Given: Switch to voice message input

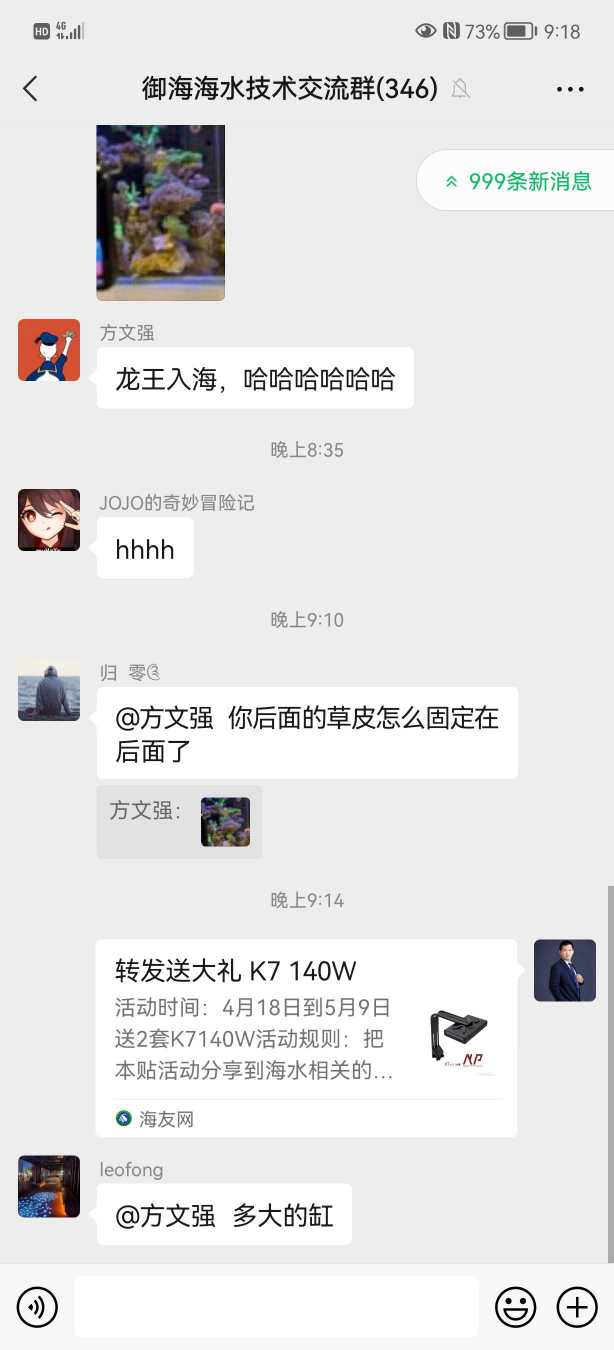Looking at the screenshot, I should click(37, 1307).
